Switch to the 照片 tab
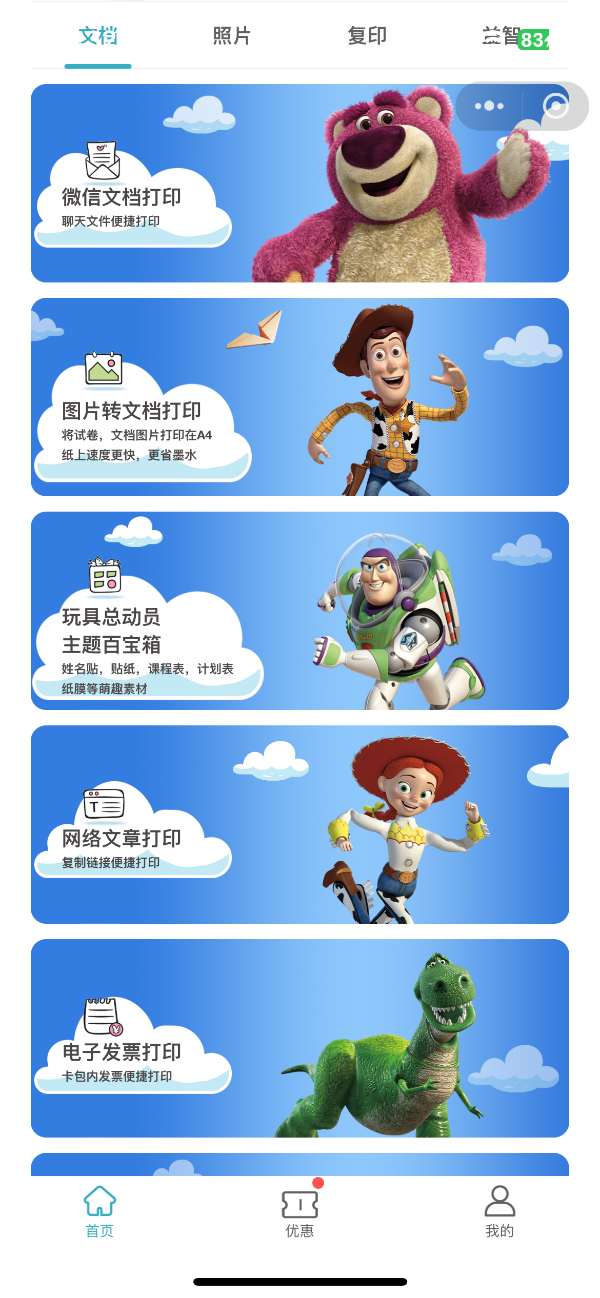Image resolution: width=600 pixels, height=1298 pixels. [x=232, y=37]
